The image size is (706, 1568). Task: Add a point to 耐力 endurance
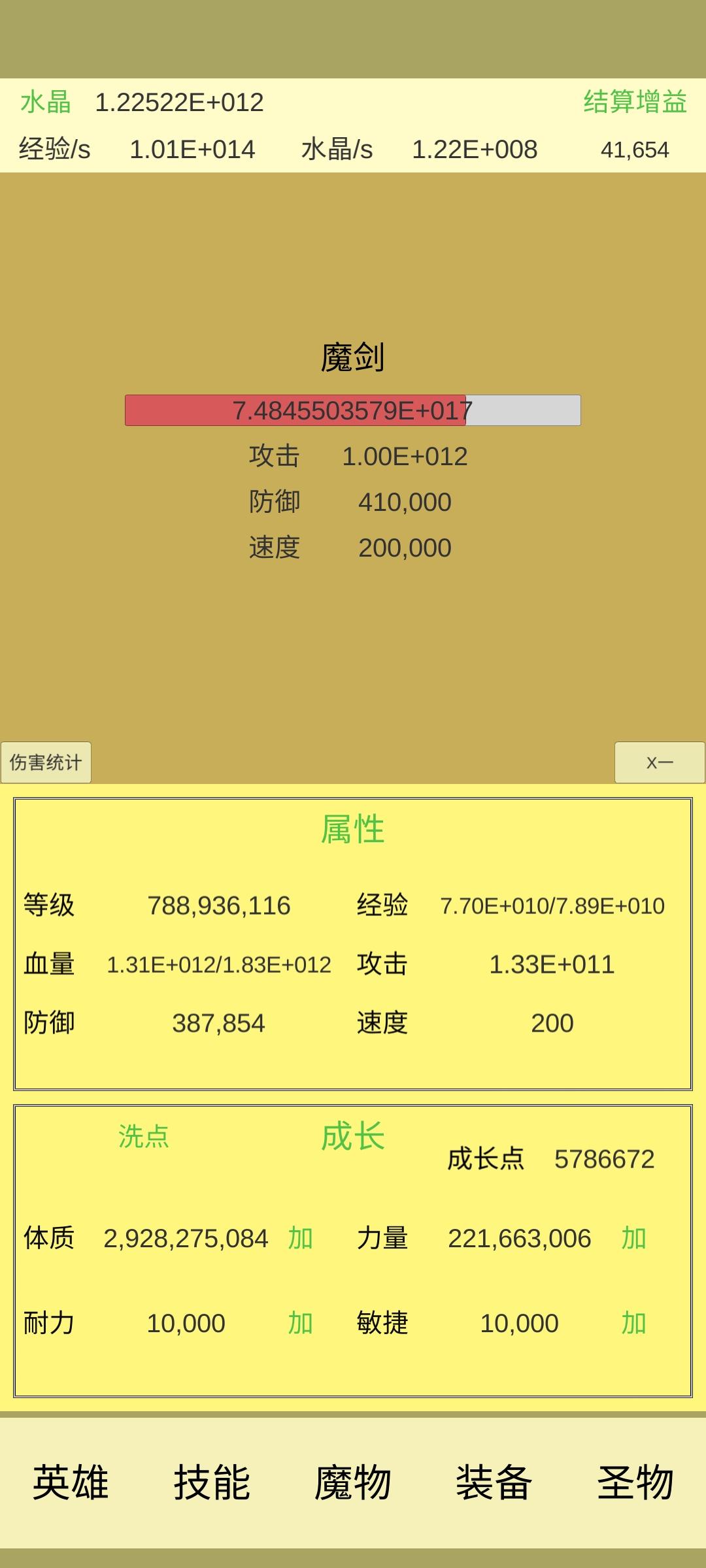point(301,1324)
